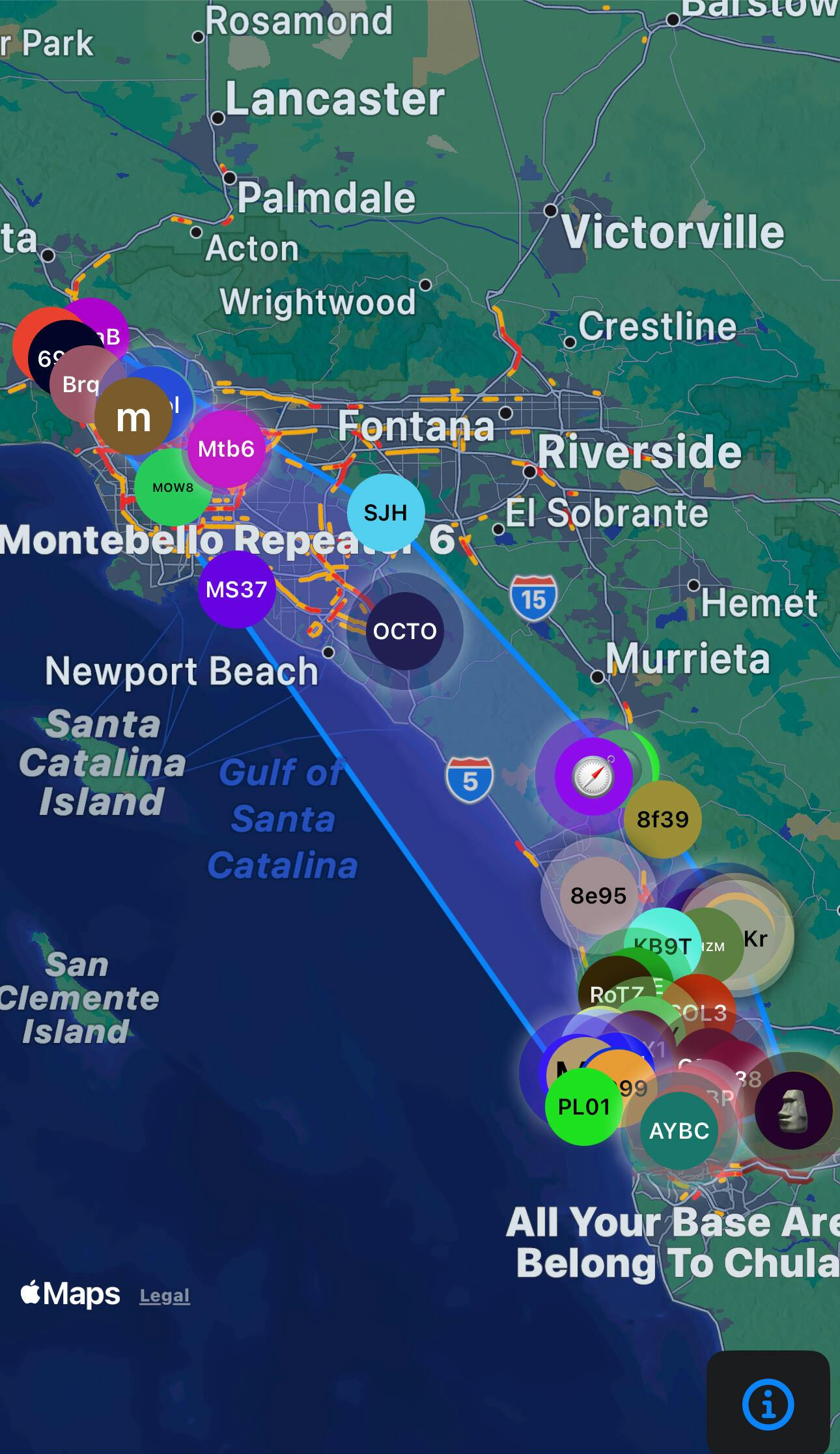Tap the 8f39 node marker
The width and height of the screenshot is (840, 1454).
tap(662, 819)
